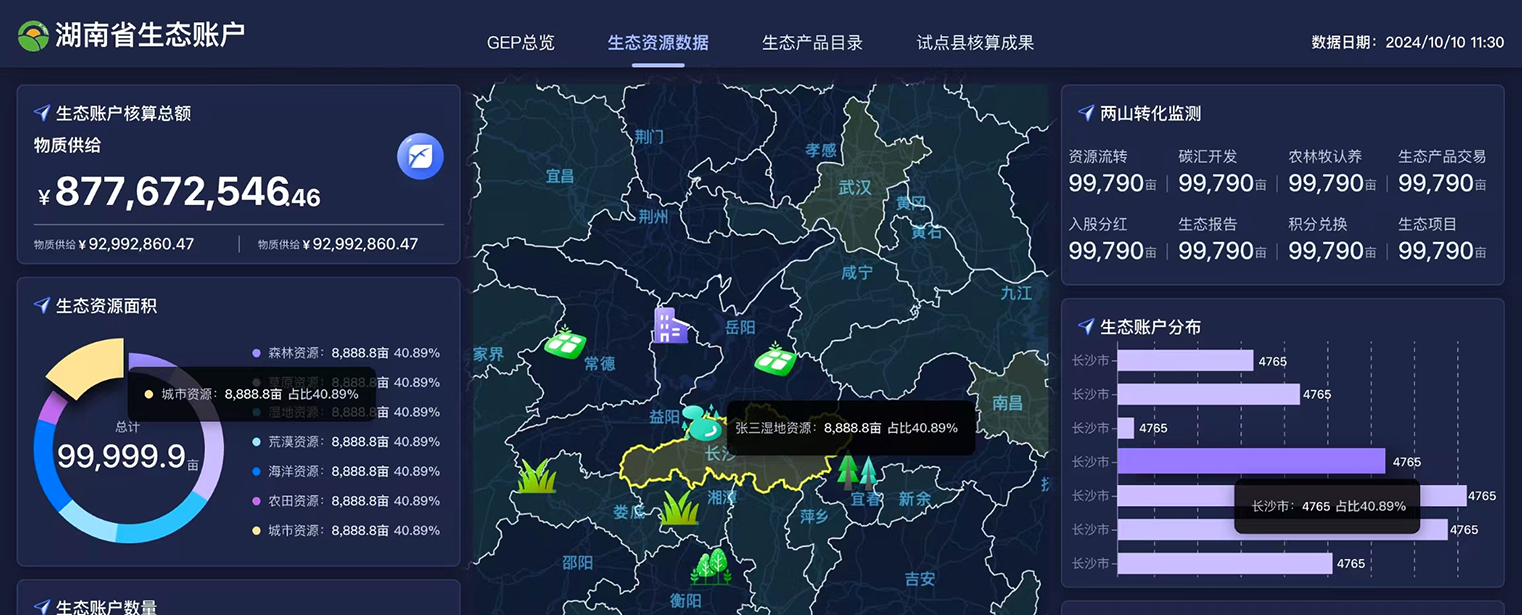Tap the wetland marker next to 益阳
The height and width of the screenshot is (615, 1522).
coord(702,424)
